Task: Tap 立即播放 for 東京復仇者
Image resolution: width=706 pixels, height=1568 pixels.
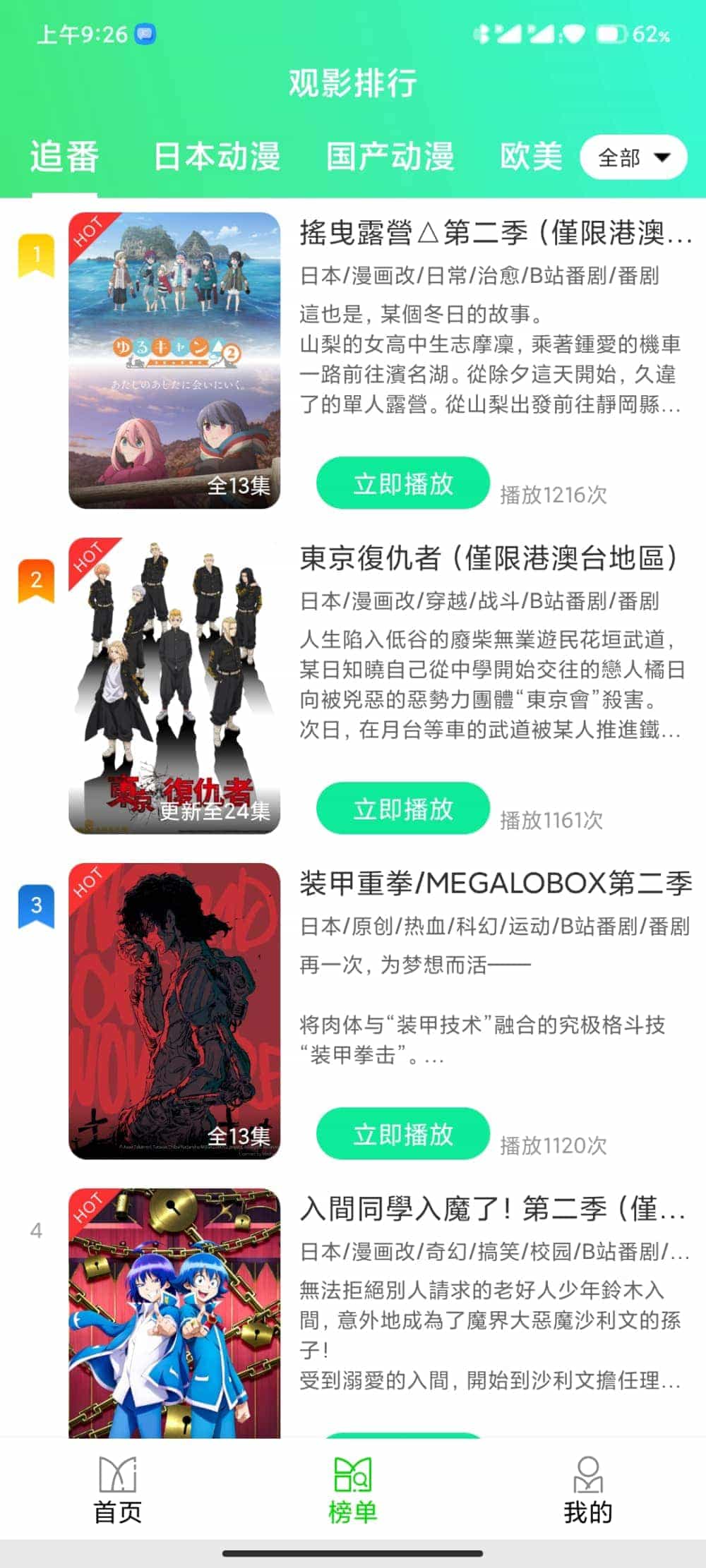Action: (x=402, y=809)
